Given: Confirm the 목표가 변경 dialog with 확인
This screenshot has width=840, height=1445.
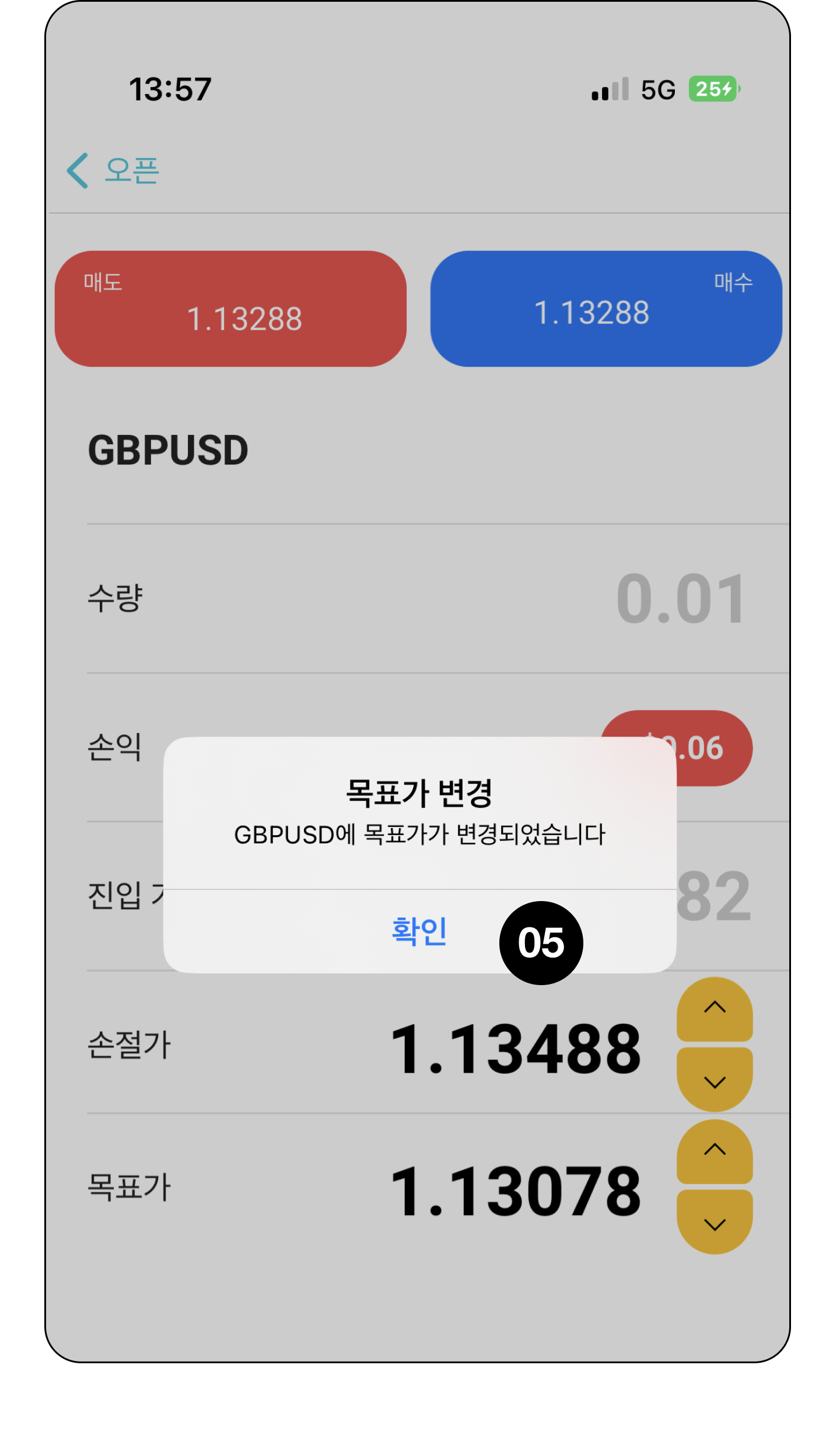Looking at the screenshot, I should [x=419, y=931].
